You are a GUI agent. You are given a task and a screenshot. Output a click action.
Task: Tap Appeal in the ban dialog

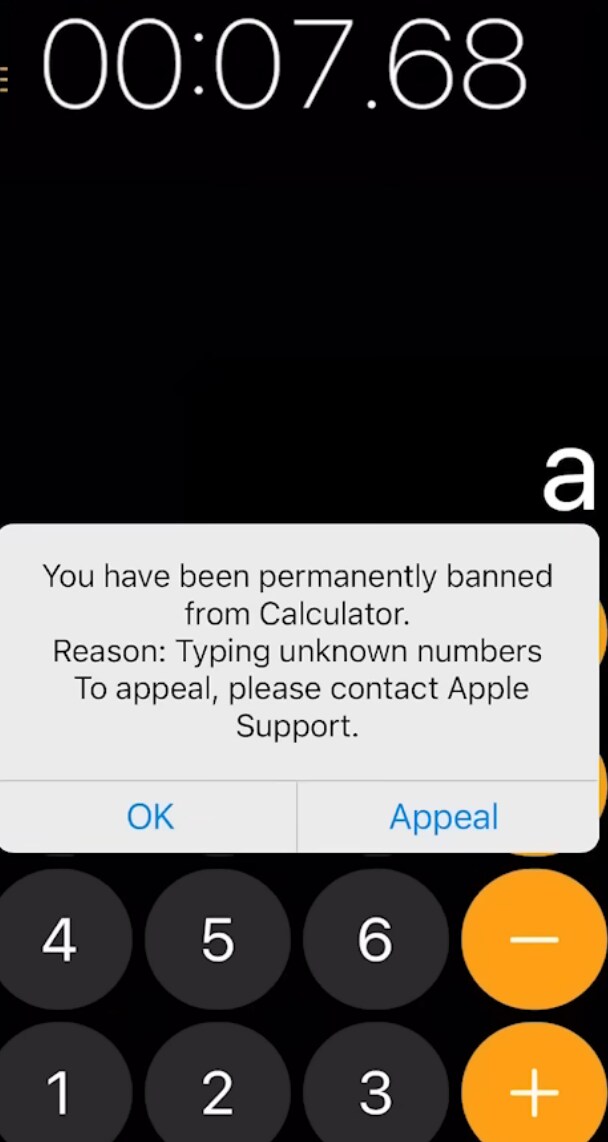[x=444, y=817]
